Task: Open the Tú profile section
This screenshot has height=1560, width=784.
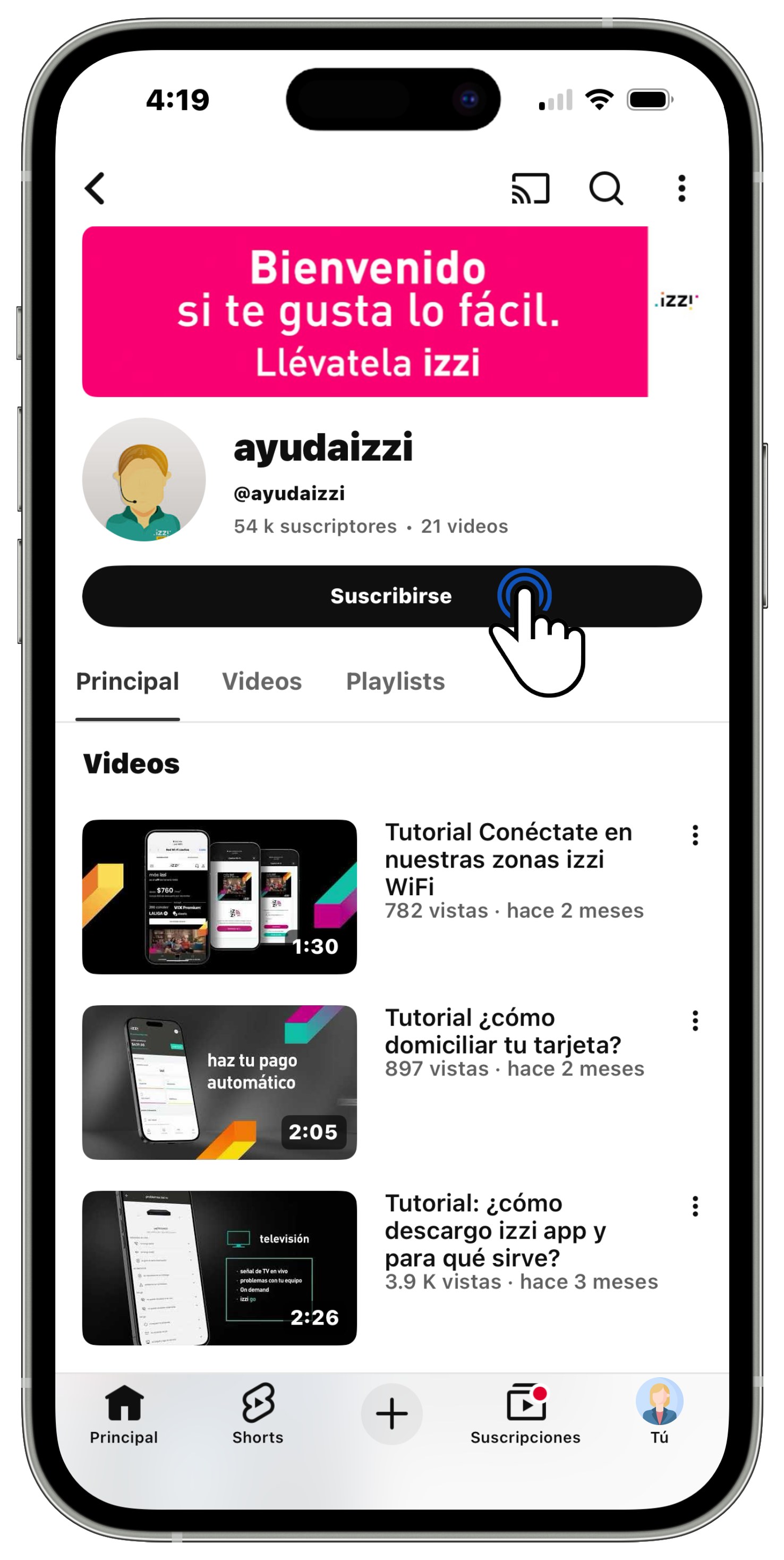Action: [659, 1412]
